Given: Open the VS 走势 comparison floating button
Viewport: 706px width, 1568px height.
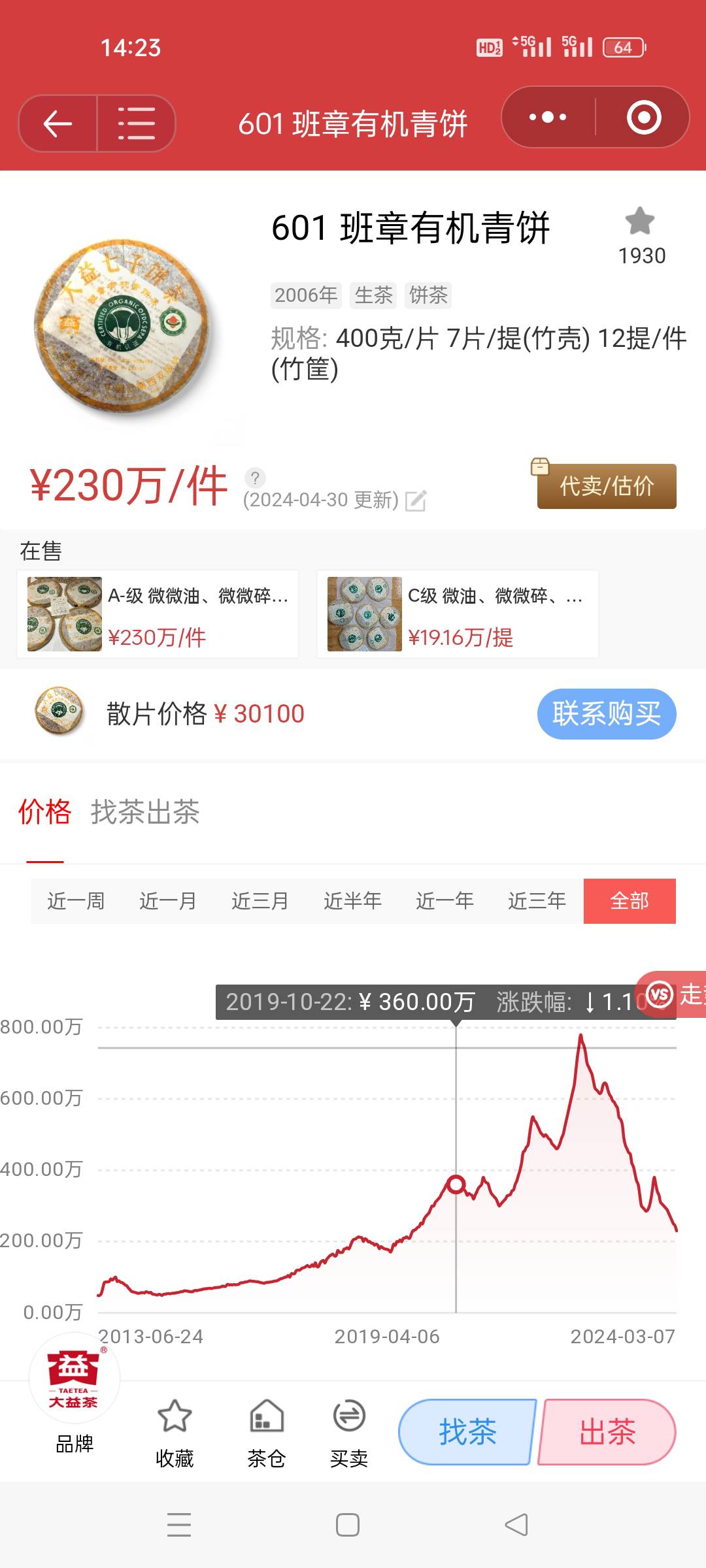Looking at the screenshot, I should point(673,994).
